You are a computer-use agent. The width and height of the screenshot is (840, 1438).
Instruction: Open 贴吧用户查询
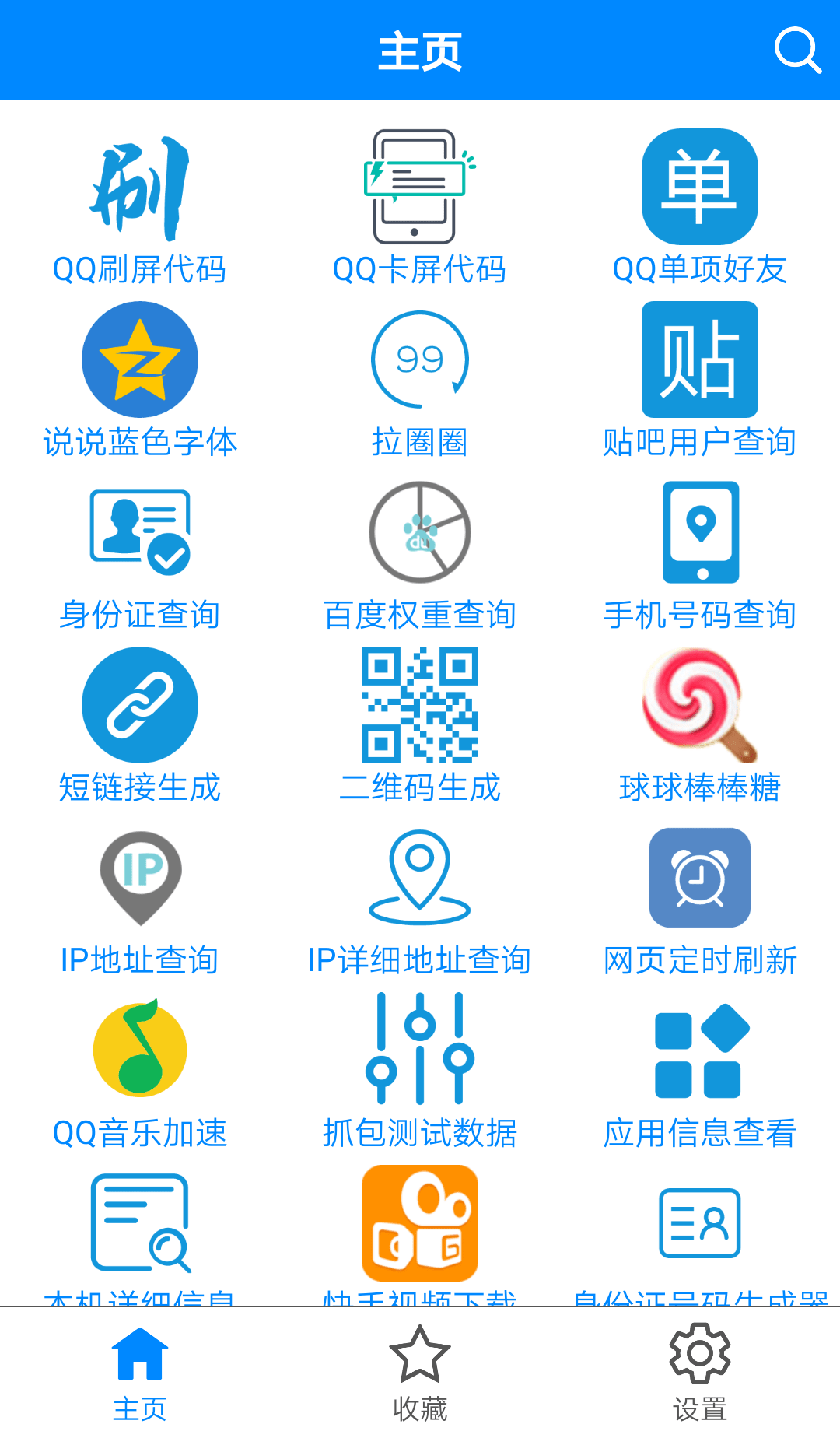point(700,381)
